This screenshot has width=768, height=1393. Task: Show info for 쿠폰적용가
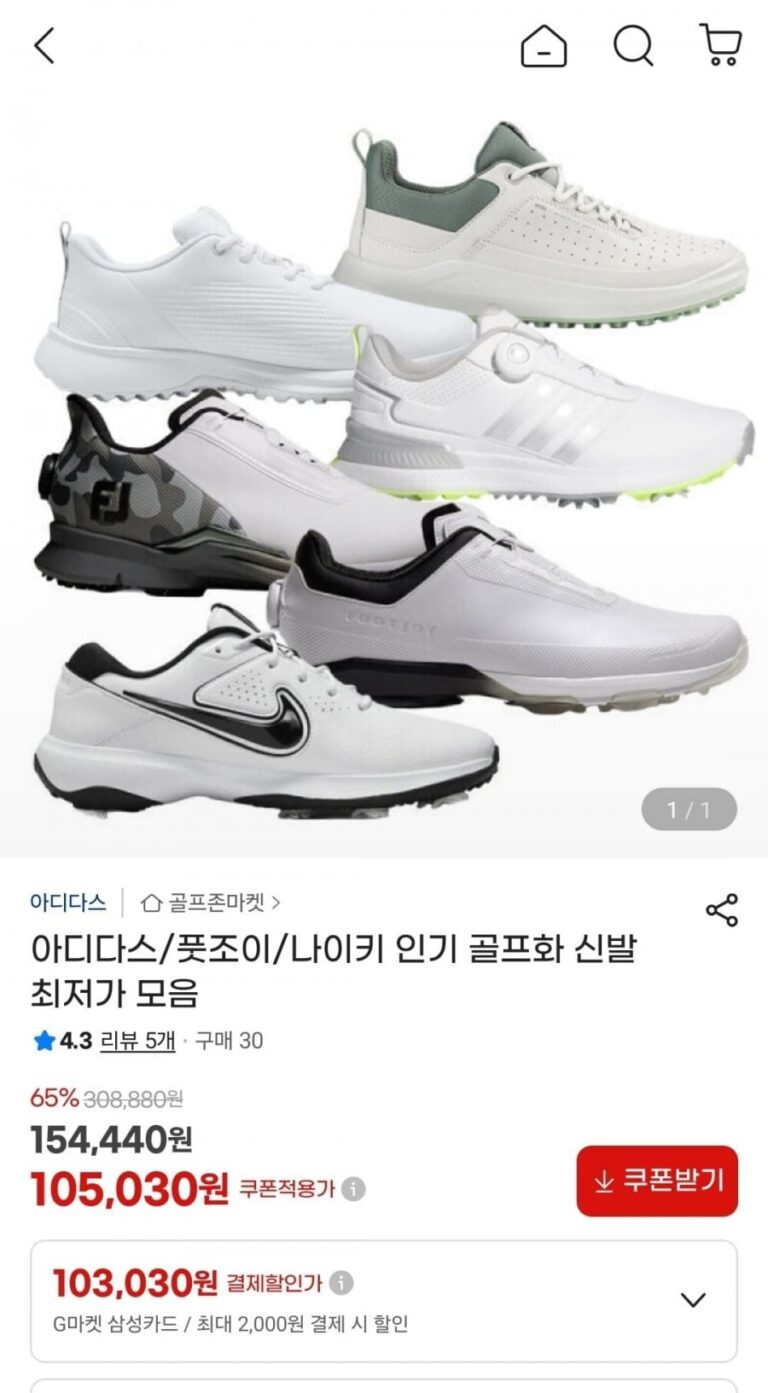(353, 1189)
